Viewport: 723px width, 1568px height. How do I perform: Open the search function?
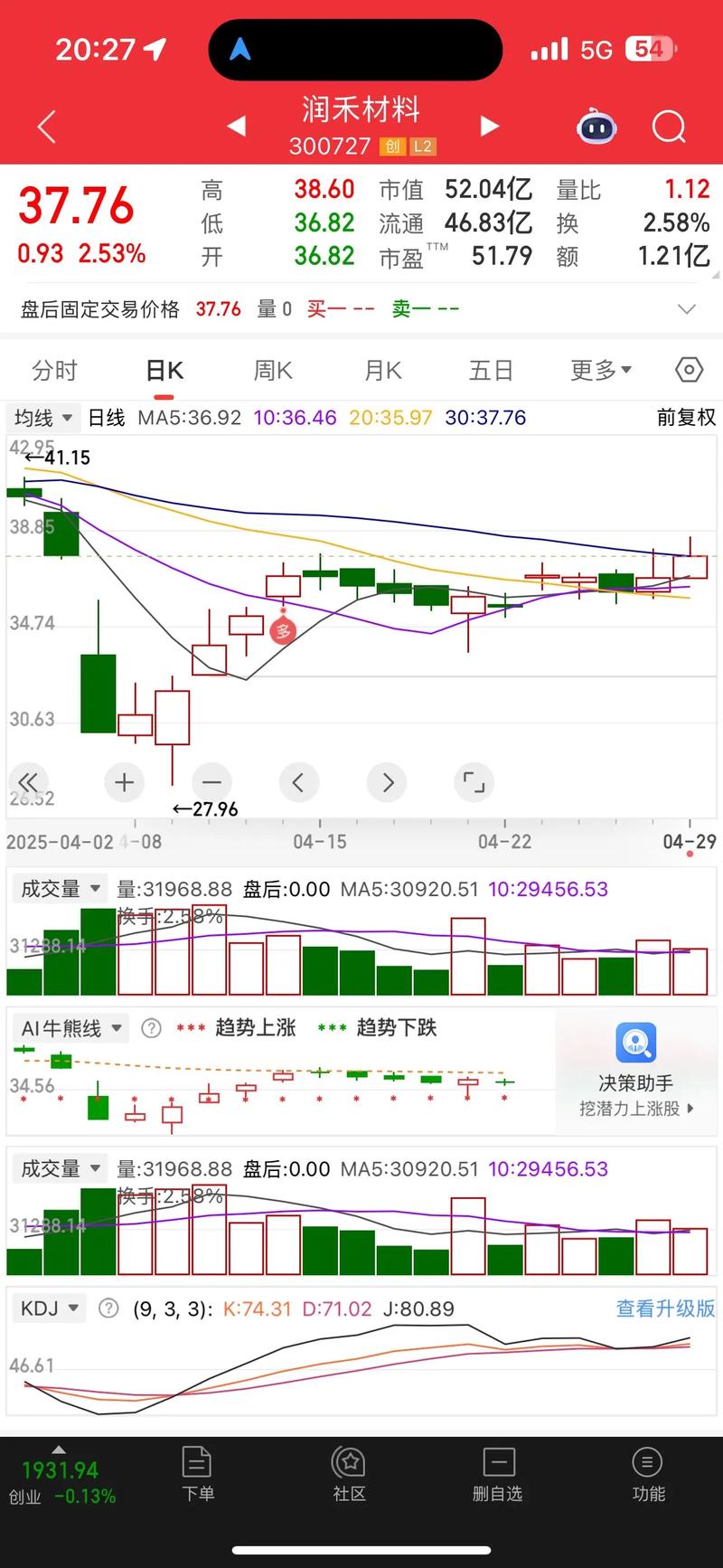tap(669, 127)
